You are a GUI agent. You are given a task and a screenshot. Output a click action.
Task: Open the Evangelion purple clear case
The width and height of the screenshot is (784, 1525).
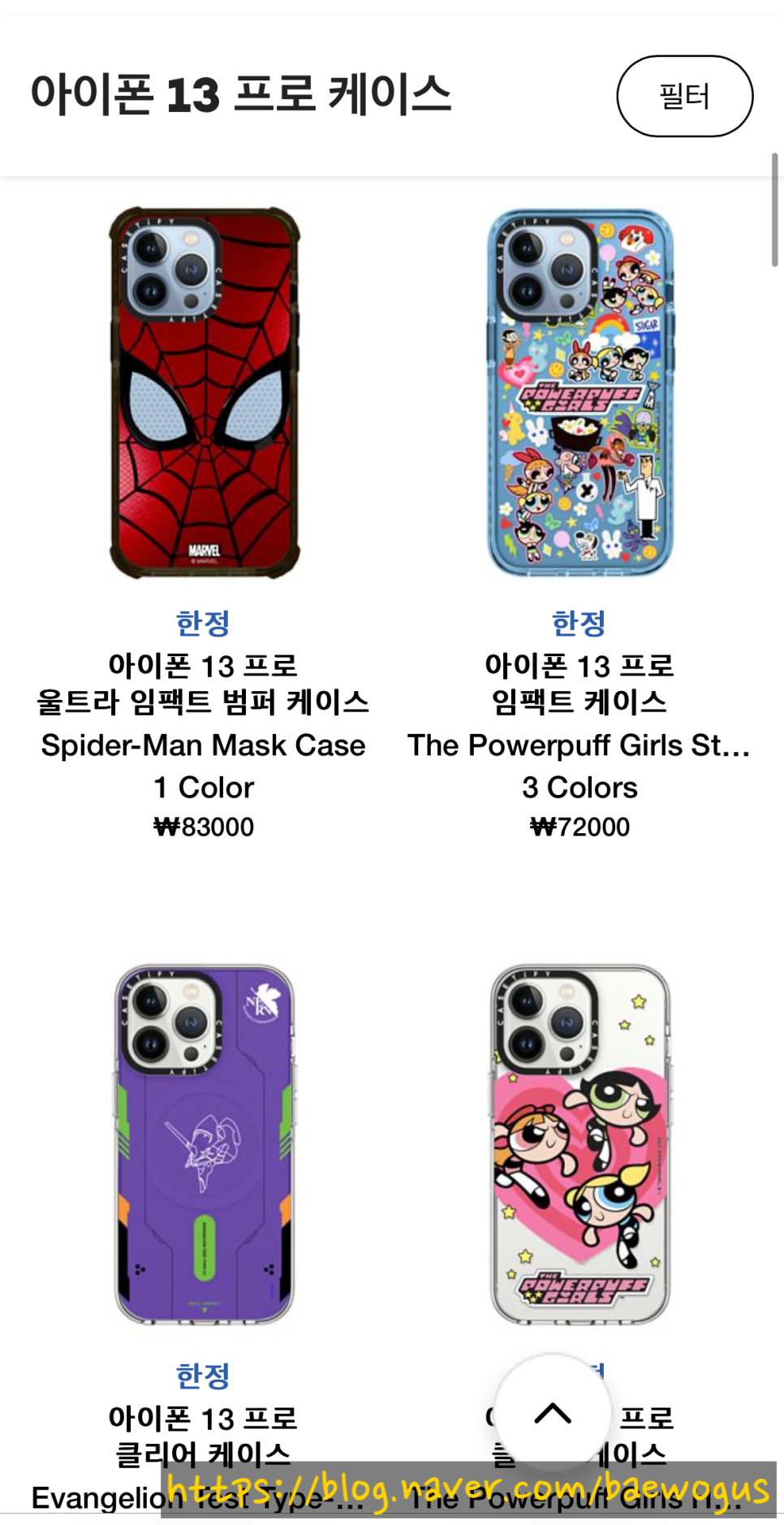point(204,1145)
